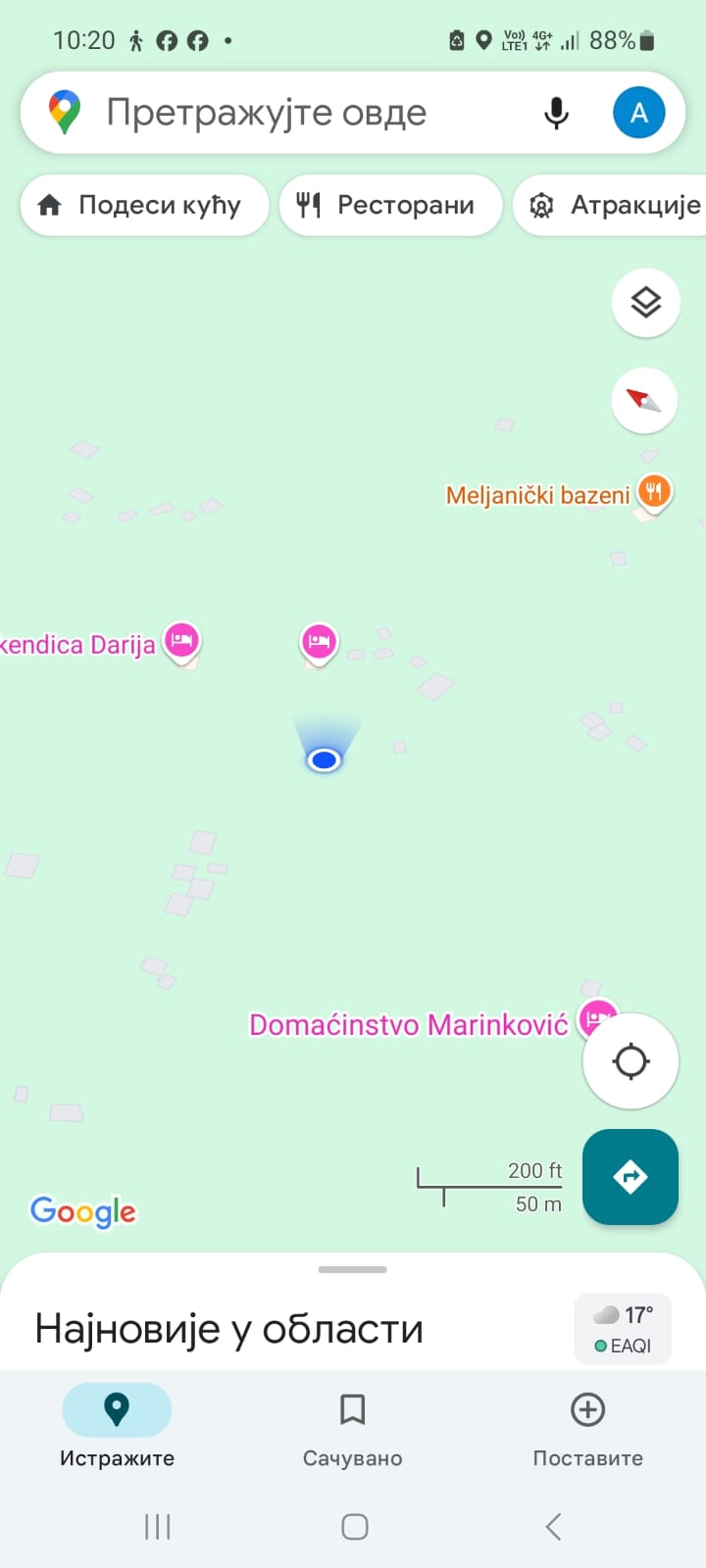Screen dimensions: 706x1568
Task: Open the Vikendica Darija lodging pin
Action: tap(181, 641)
